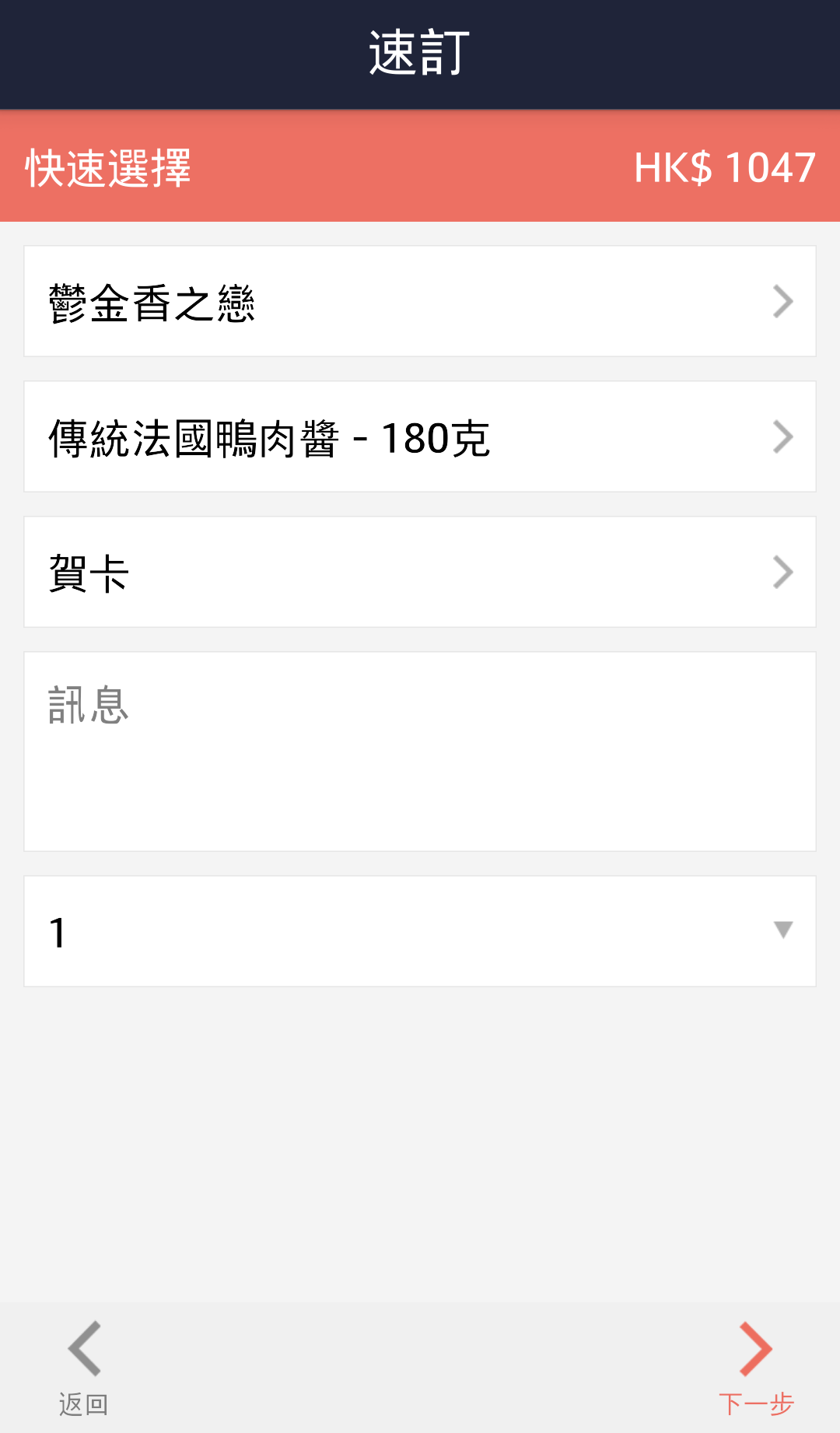Tap the 訊息 message field
Viewport: 840px width, 1433px height.
420,752
